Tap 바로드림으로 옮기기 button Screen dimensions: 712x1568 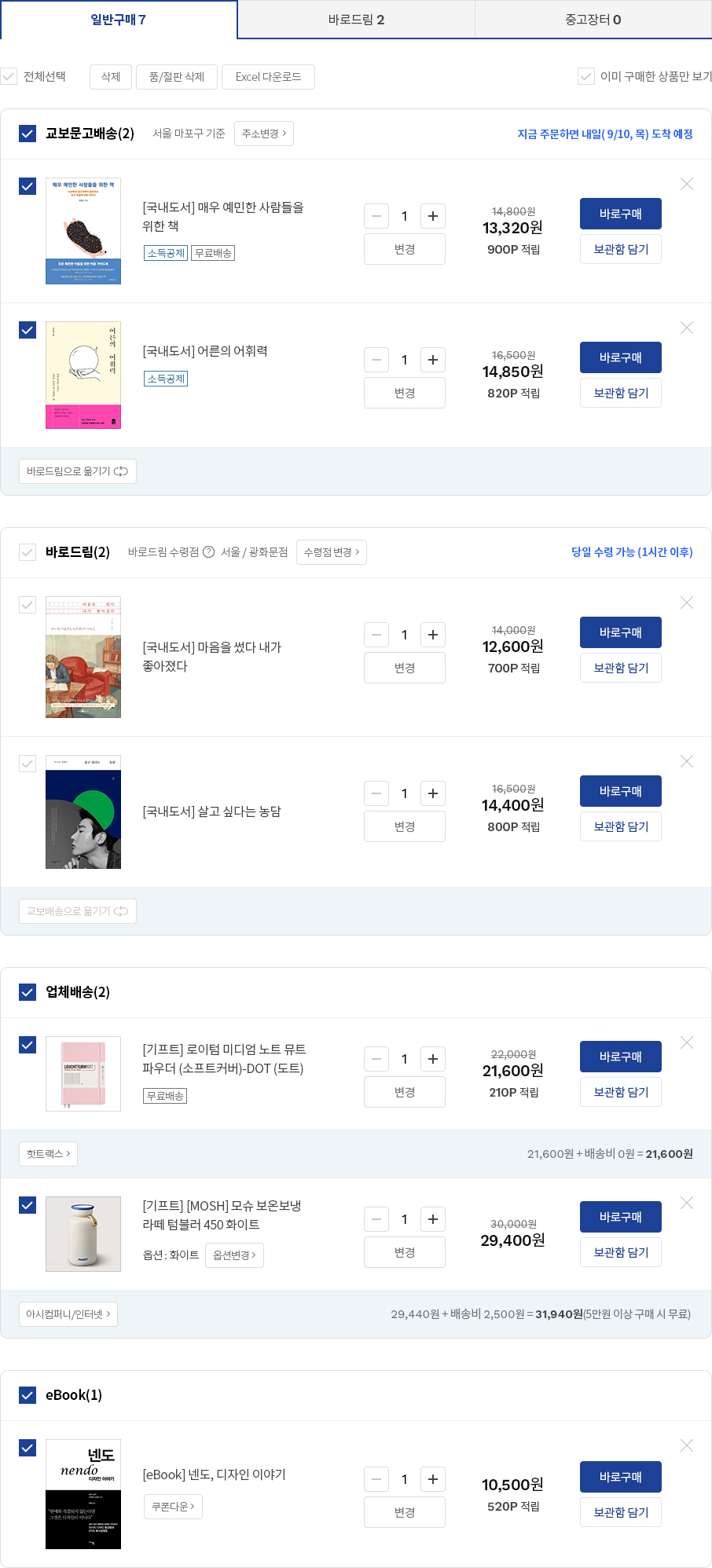[77, 471]
